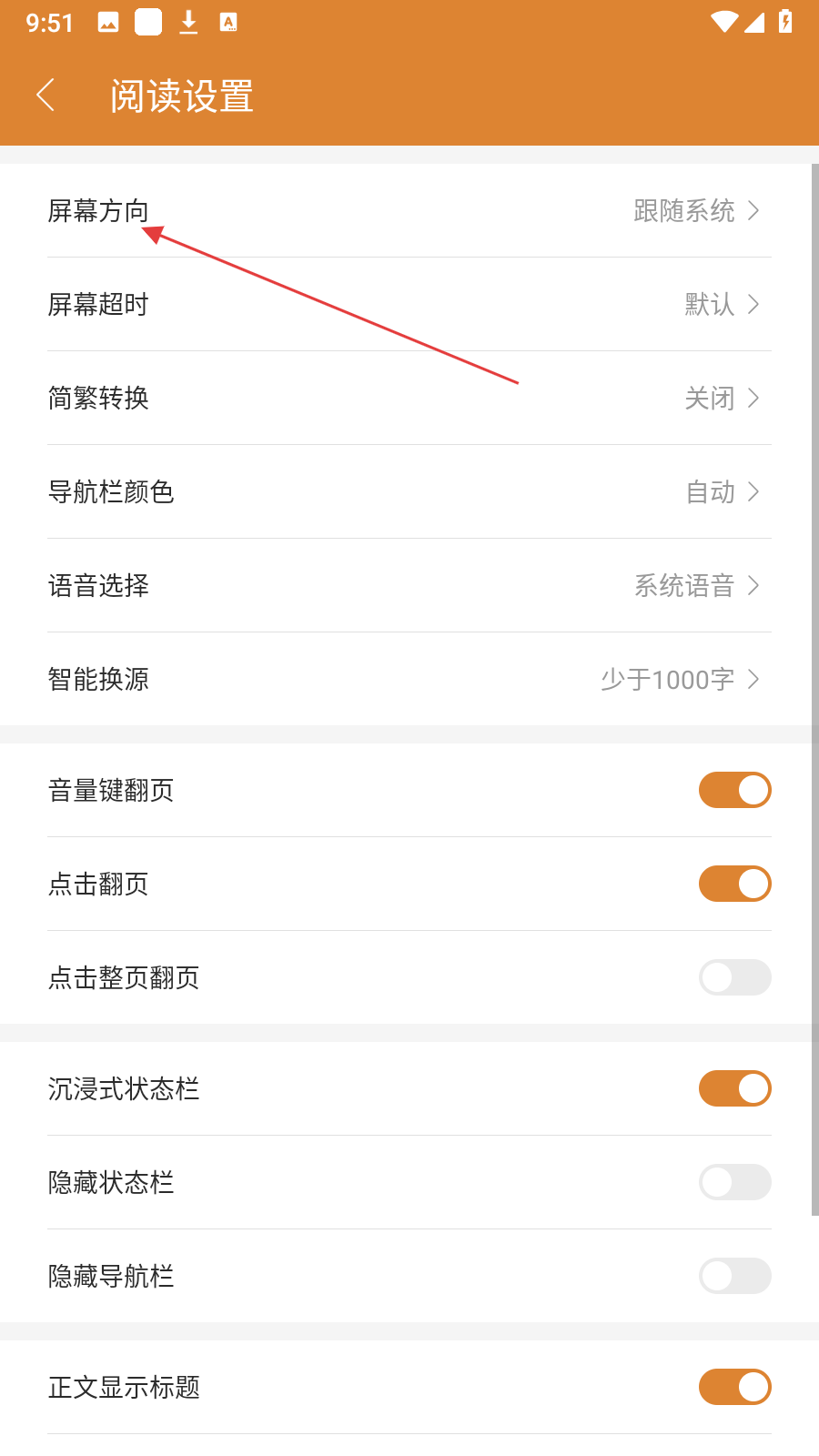Enable 点击整页翻页 switch
Viewport: 819px width, 1456px height.
click(734, 977)
